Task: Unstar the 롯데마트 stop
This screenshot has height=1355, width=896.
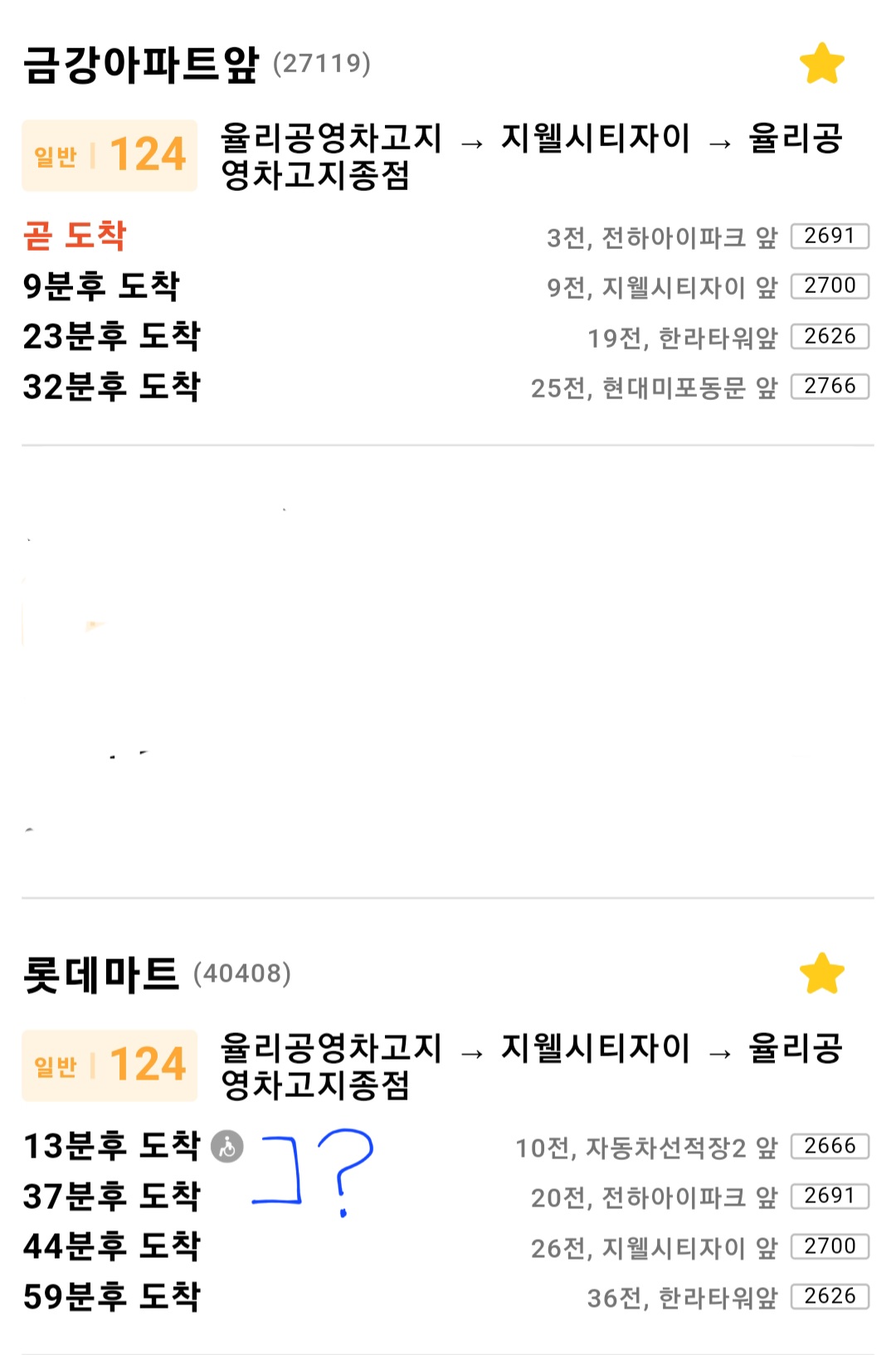Action: pos(821,973)
